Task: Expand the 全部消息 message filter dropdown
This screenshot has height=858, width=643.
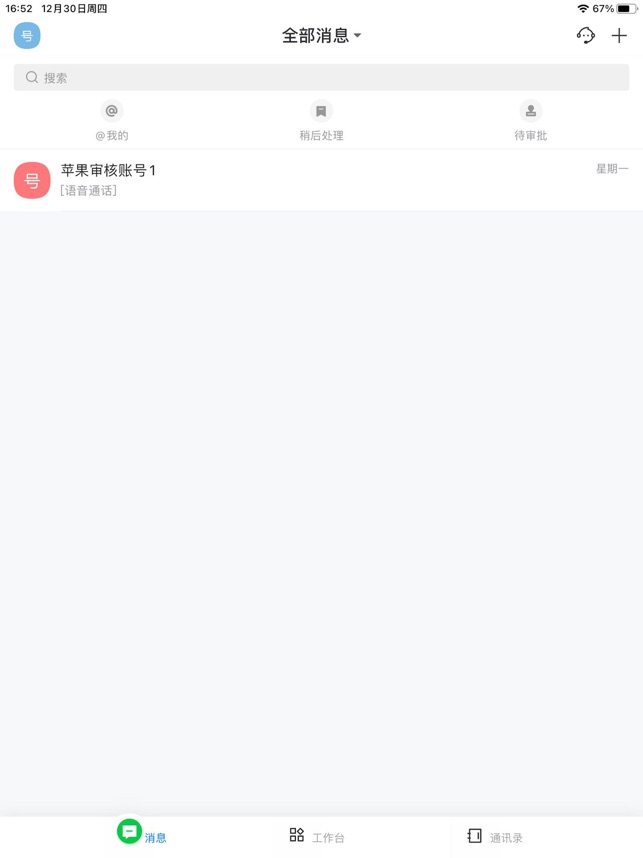Action: coord(321,36)
